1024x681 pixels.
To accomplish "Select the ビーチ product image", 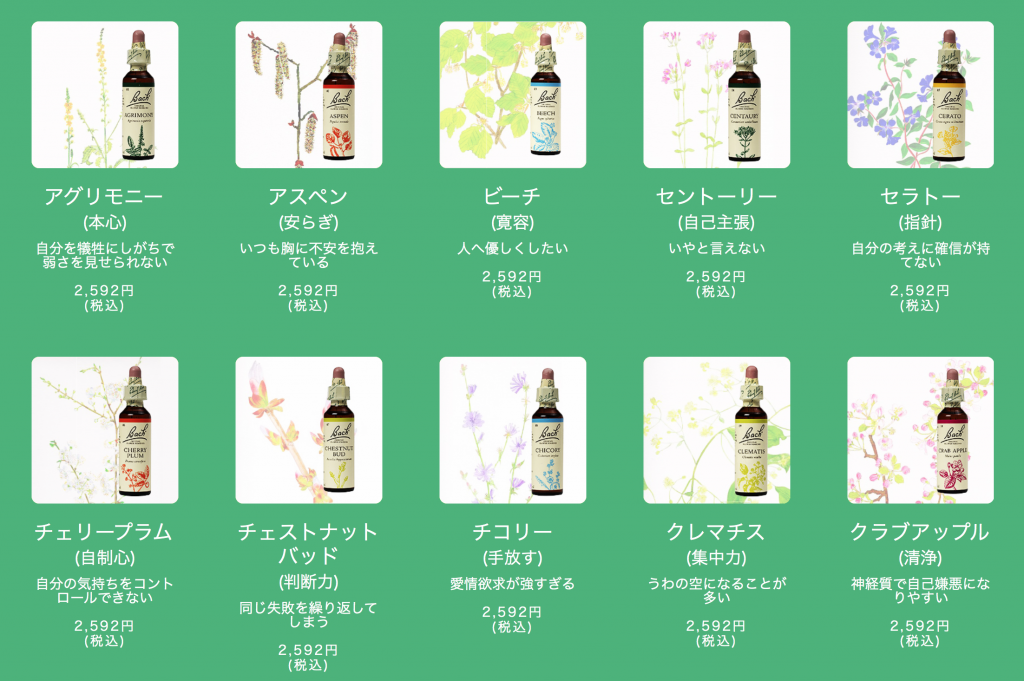I will (x=513, y=95).
